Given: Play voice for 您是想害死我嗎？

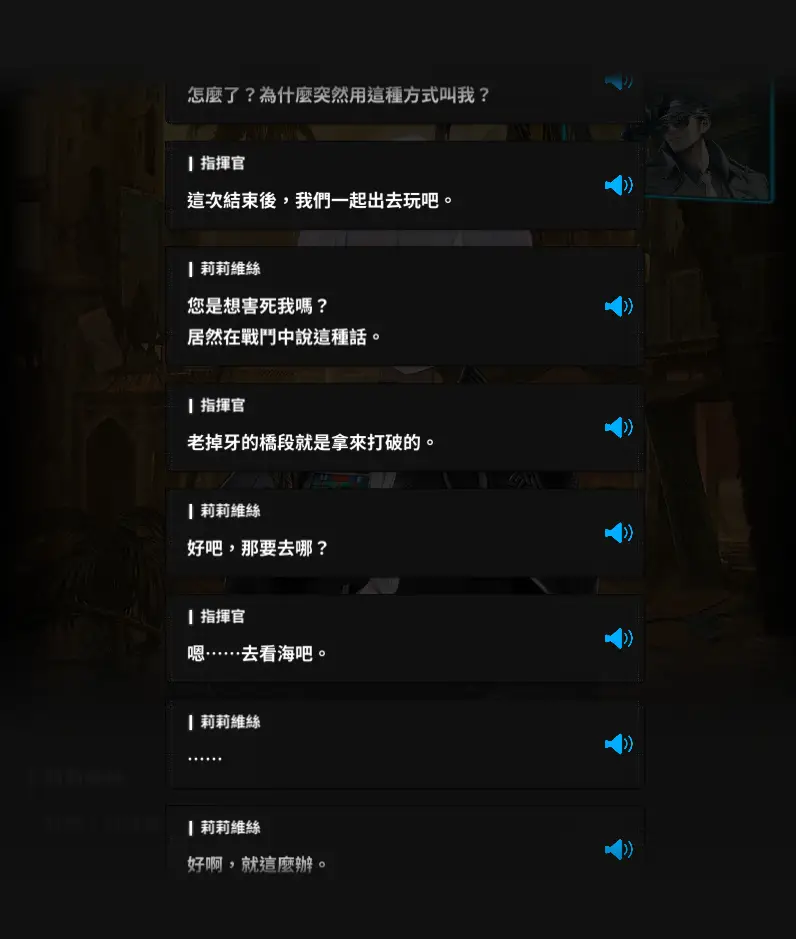Looking at the screenshot, I should click(x=618, y=307).
